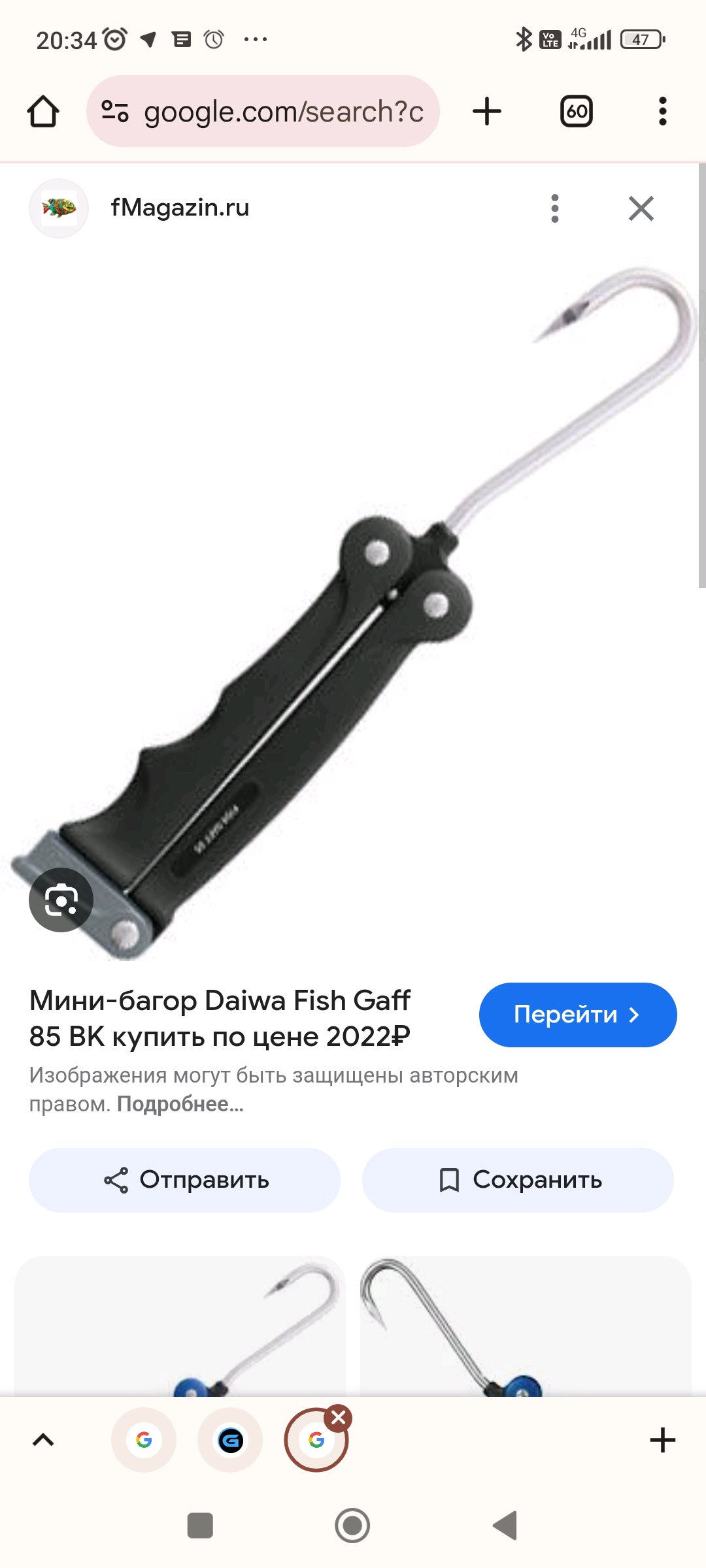
Task: Open the tab switcher showing 60 tabs
Action: tap(576, 111)
